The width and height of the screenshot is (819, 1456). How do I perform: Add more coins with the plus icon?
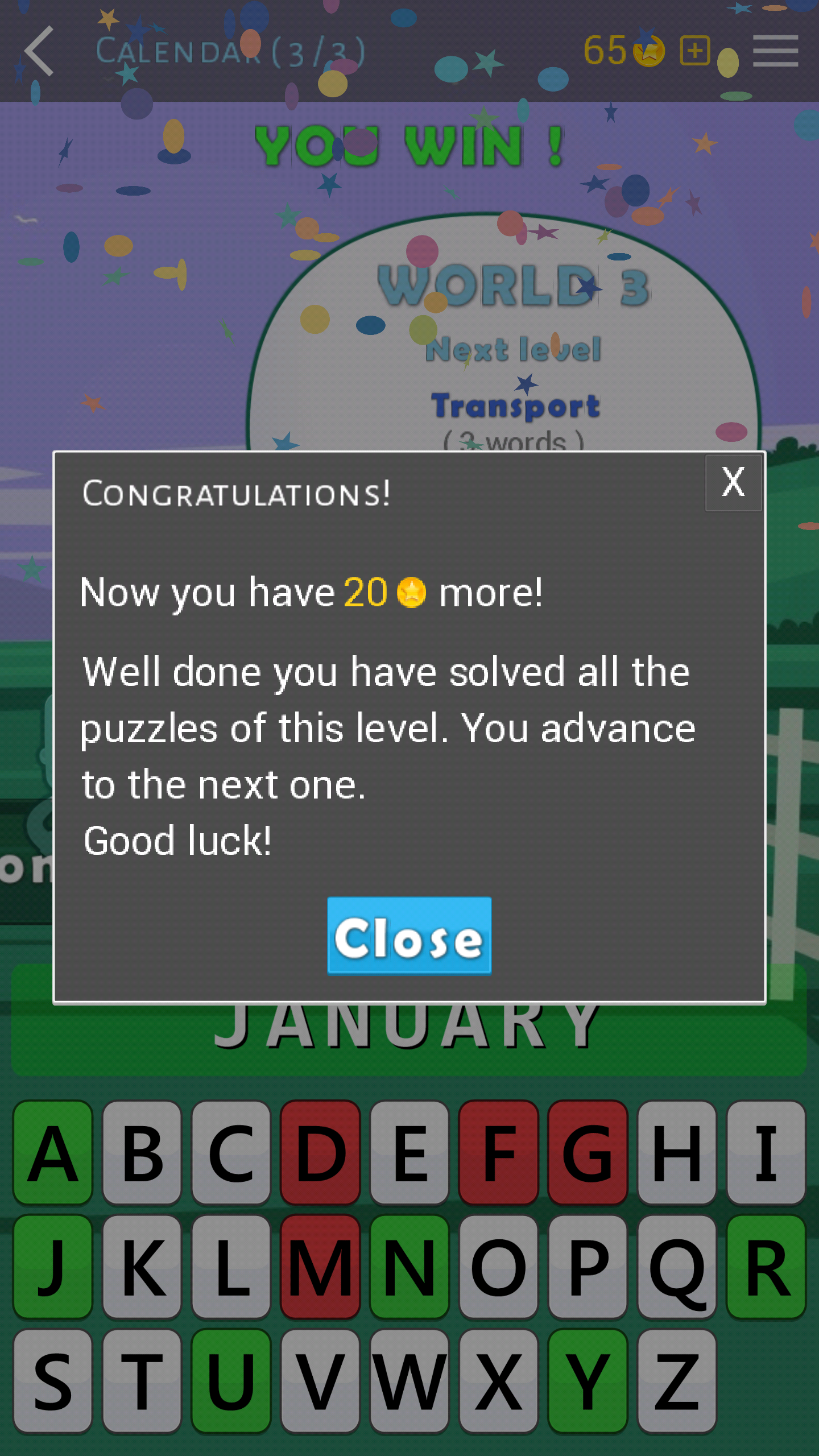pyautogui.click(x=695, y=51)
